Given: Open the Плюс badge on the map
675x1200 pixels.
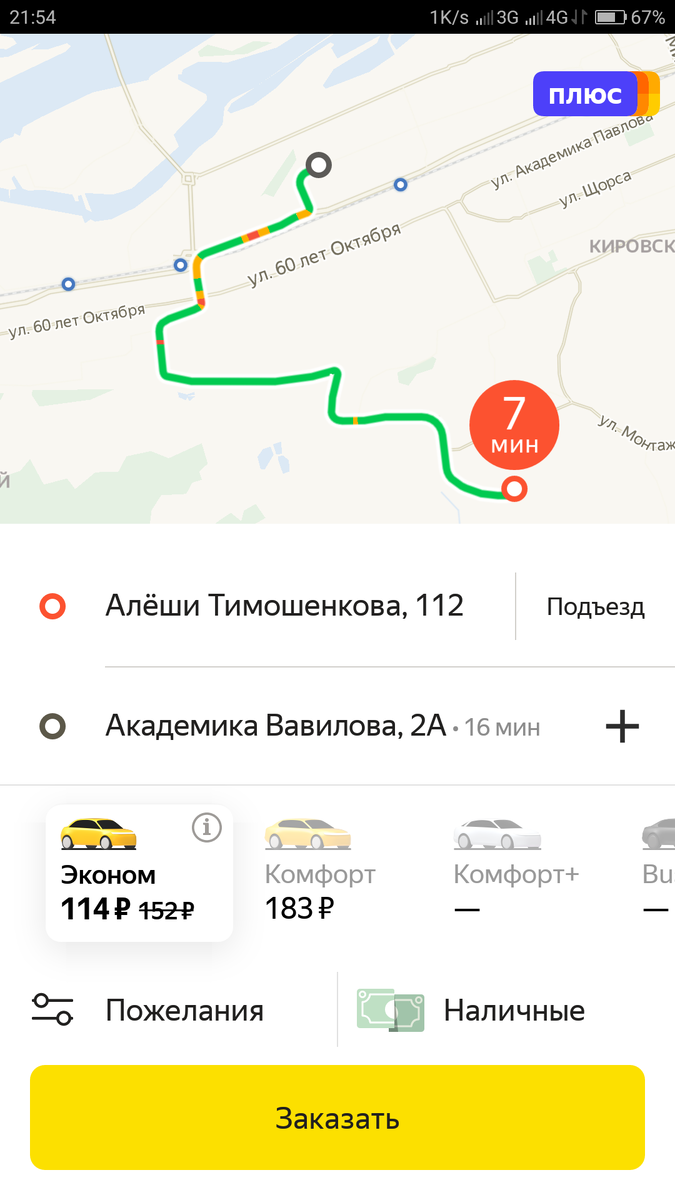Looking at the screenshot, I should point(596,94).
